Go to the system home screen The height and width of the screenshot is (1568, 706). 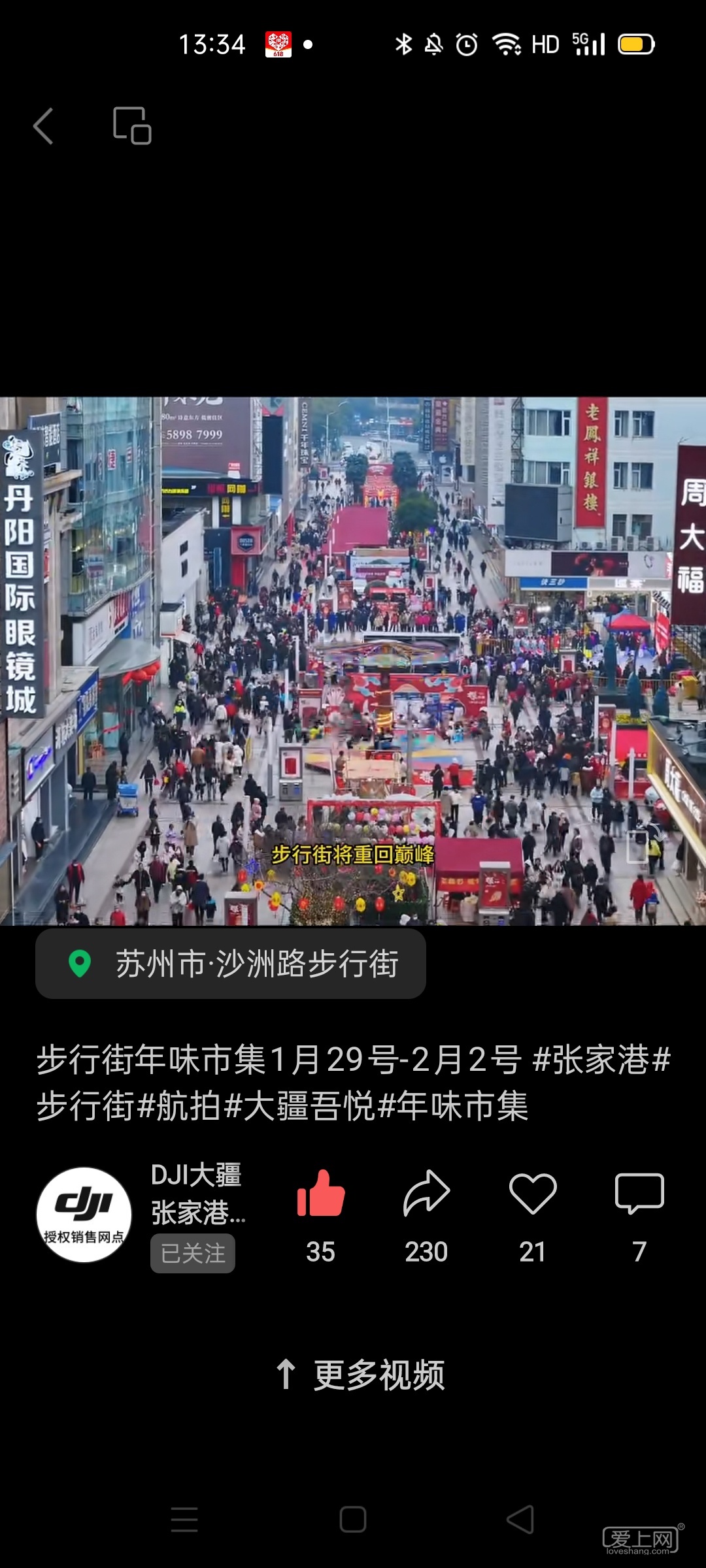[x=353, y=1520]
